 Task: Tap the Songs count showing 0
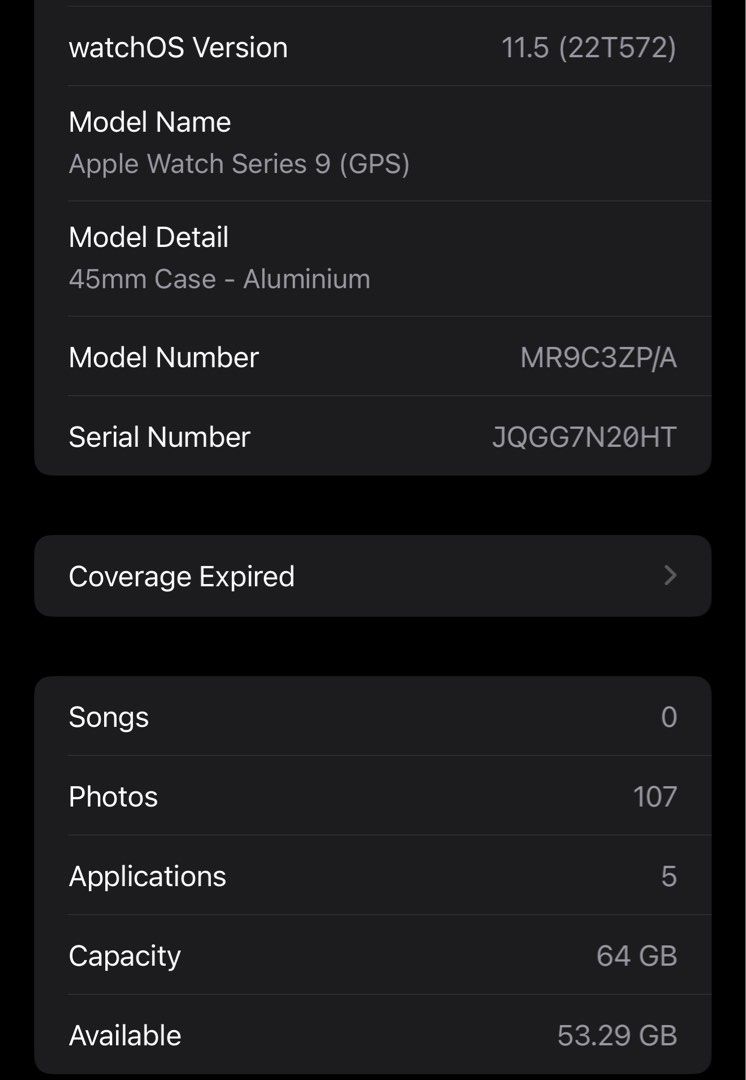[668, 717]
